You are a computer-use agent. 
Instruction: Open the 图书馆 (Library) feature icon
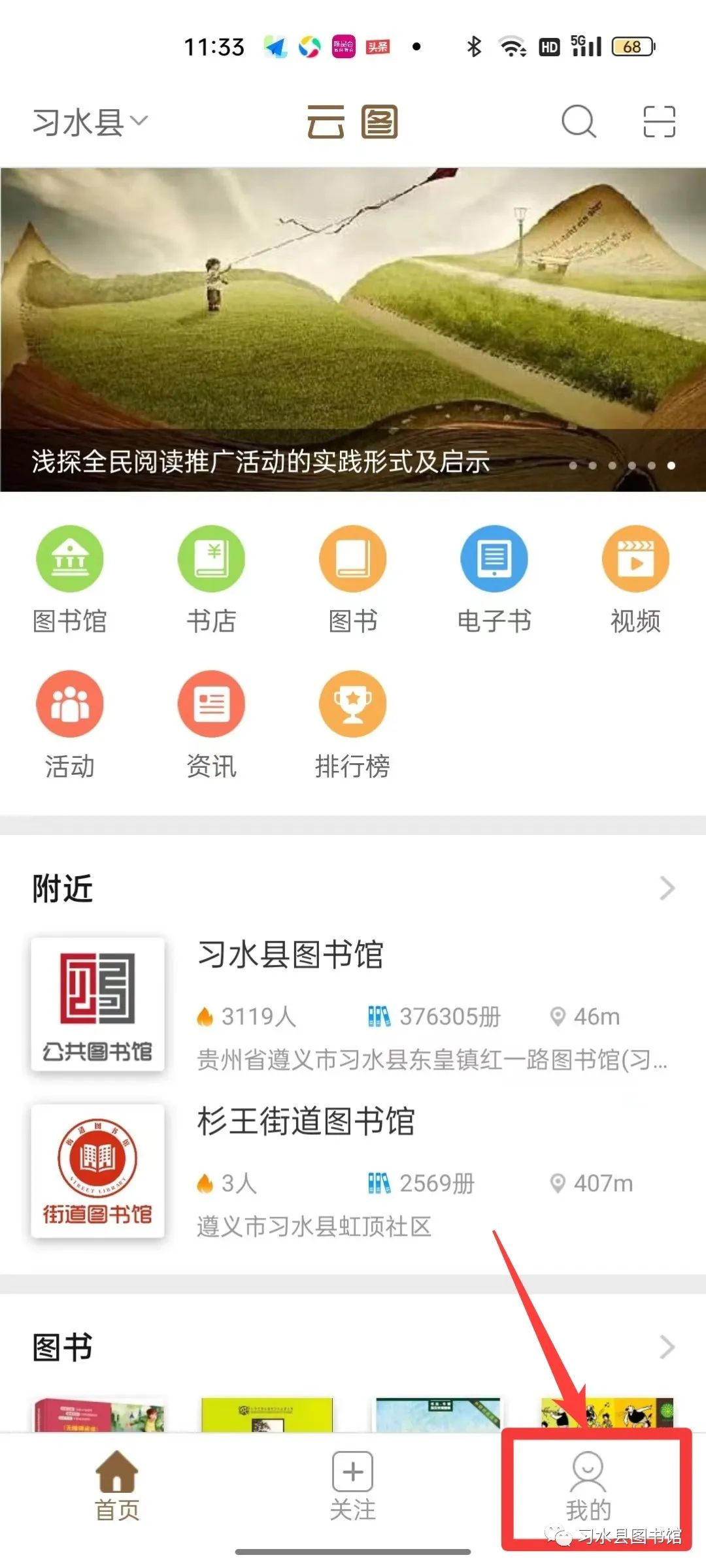coord(69,559)
